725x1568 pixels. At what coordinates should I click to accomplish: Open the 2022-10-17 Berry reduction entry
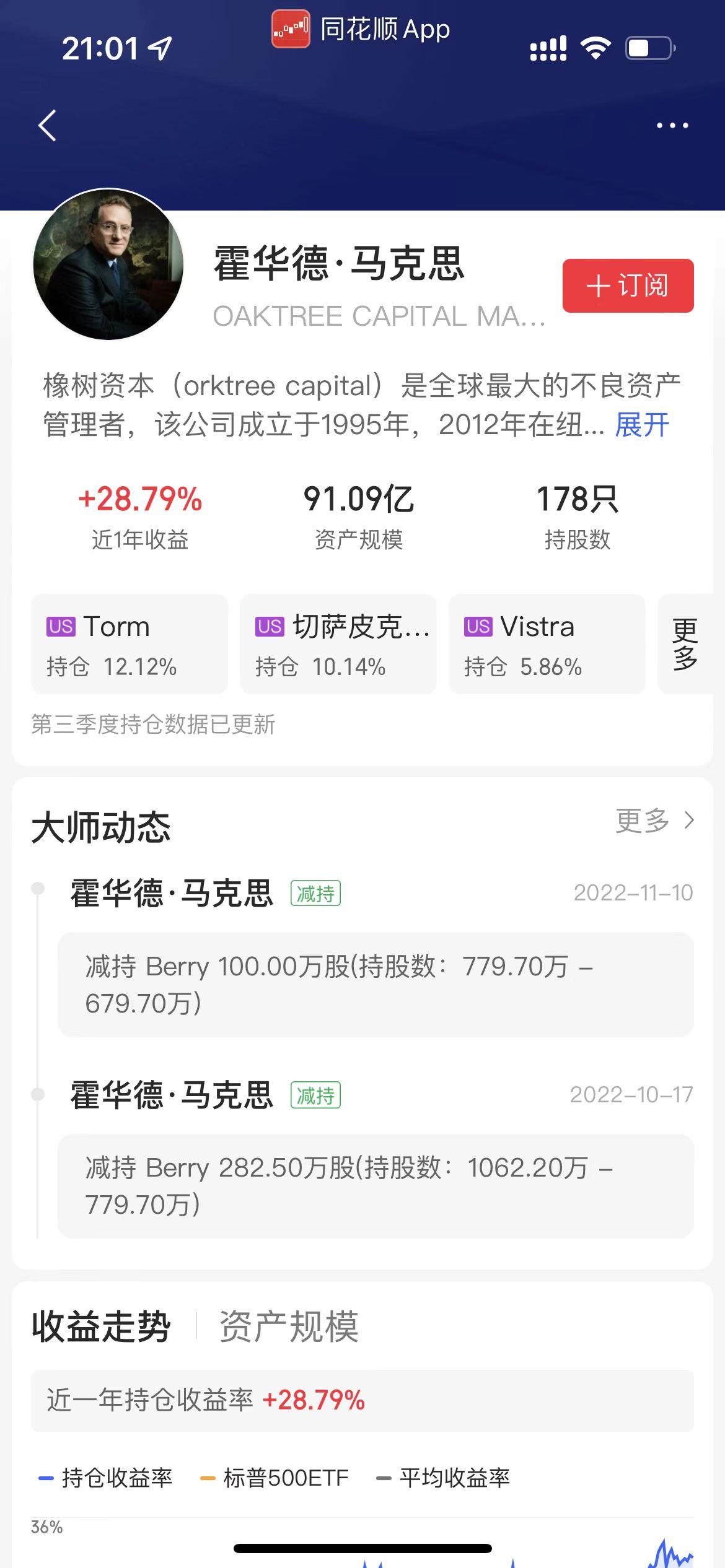point(376,1186)
